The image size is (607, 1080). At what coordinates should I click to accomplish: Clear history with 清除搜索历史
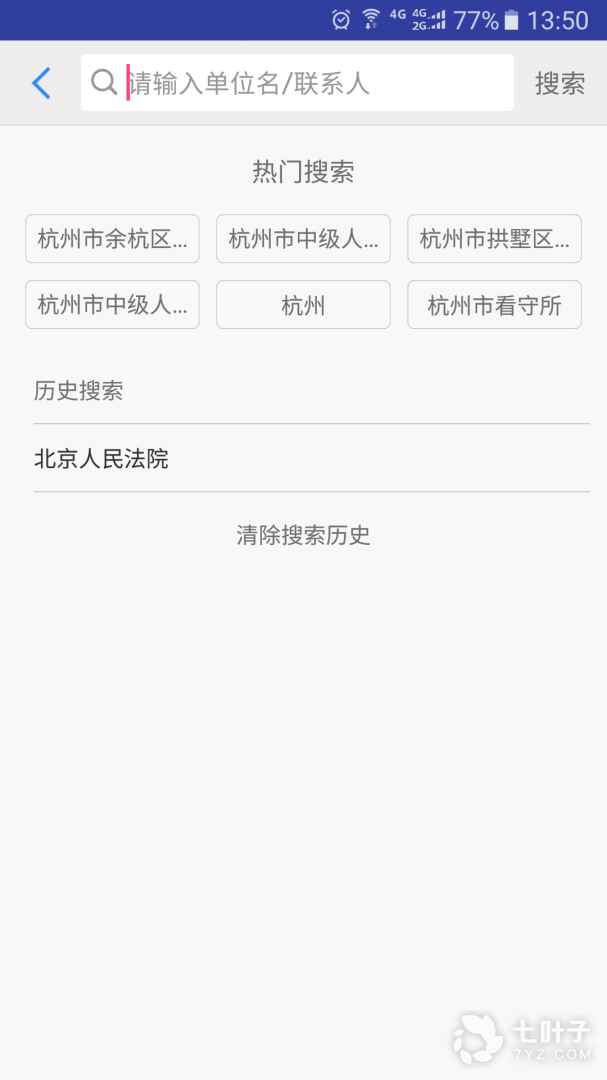click(303, 535)
